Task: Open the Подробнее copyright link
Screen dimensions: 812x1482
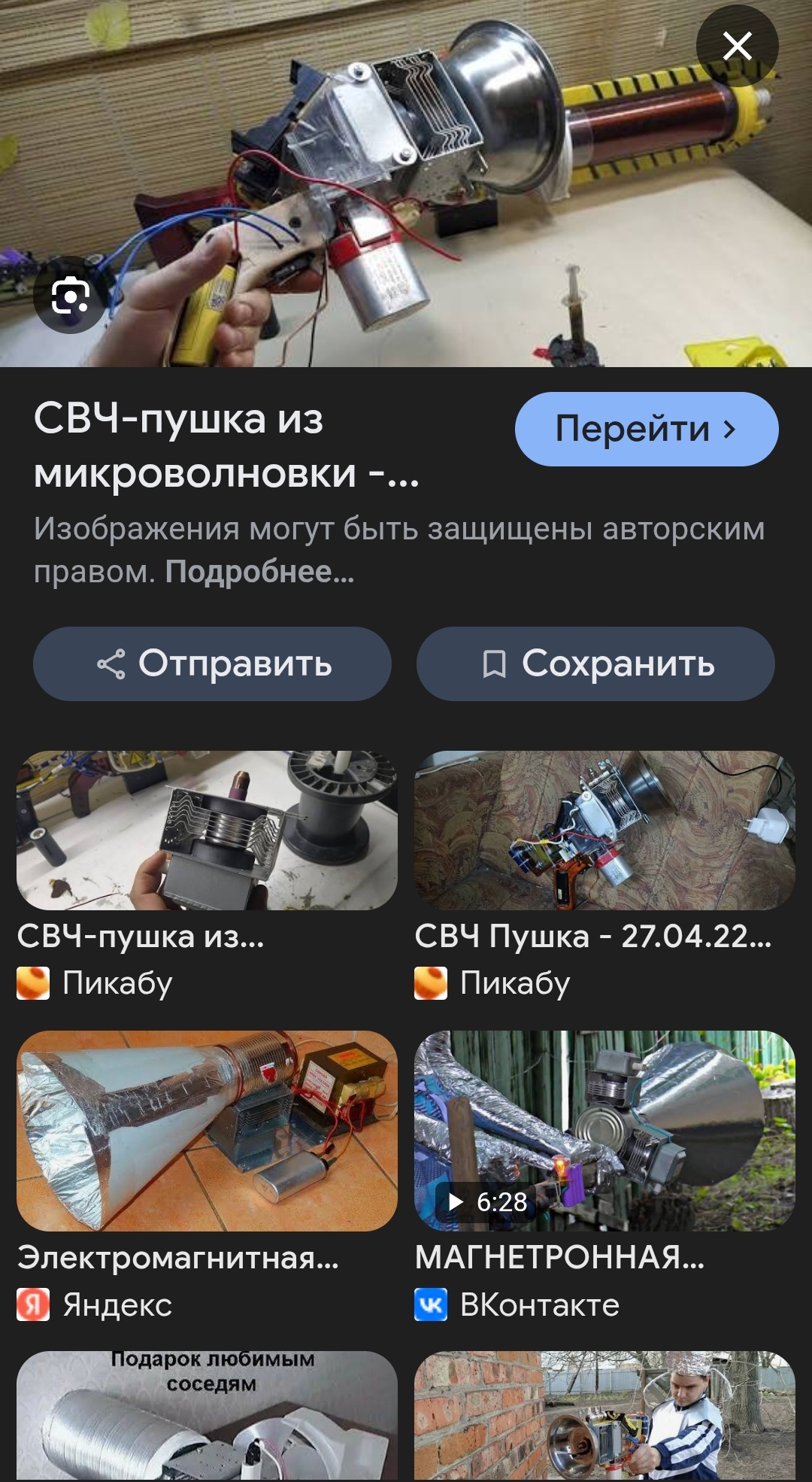Action: (x=259, y=572)
